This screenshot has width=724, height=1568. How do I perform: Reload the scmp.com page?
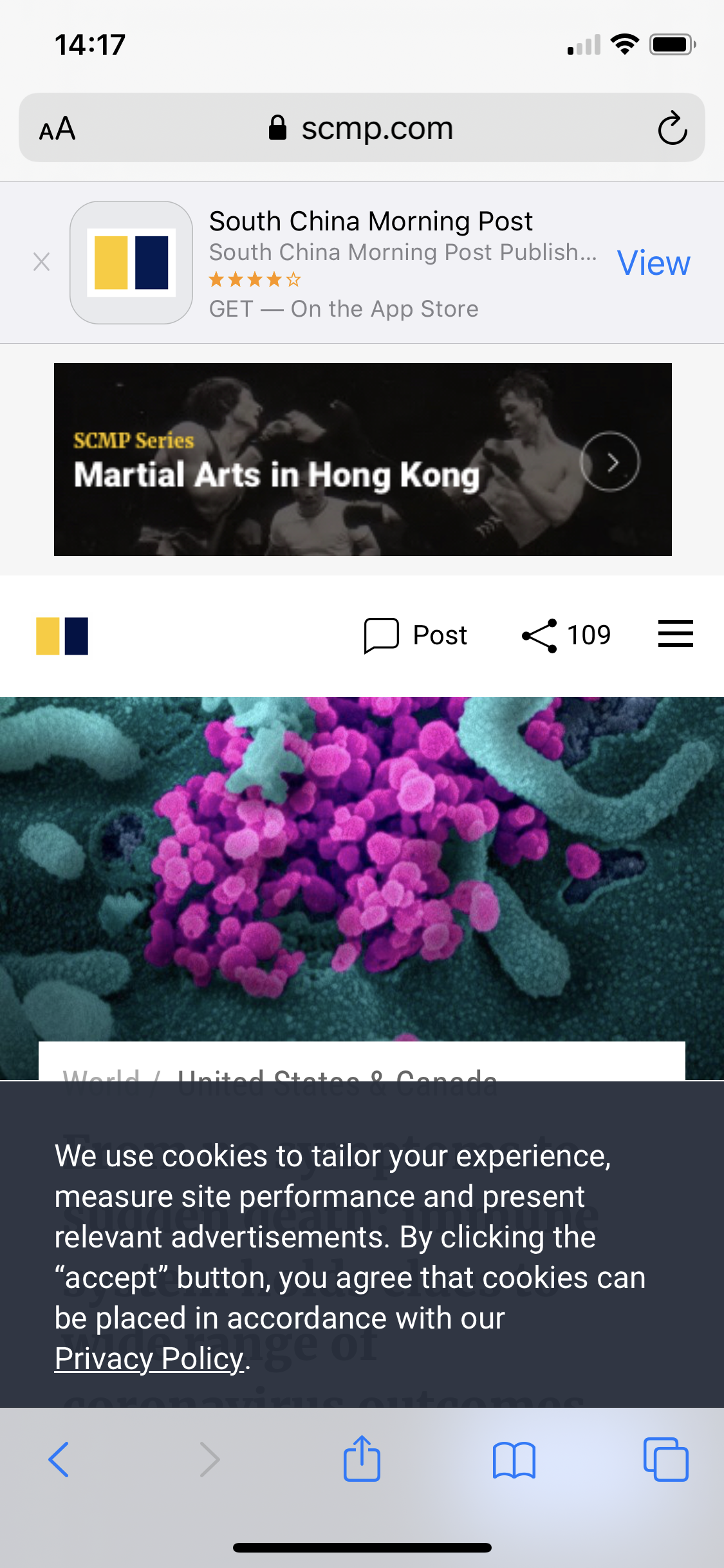click(x=672, y=128)
